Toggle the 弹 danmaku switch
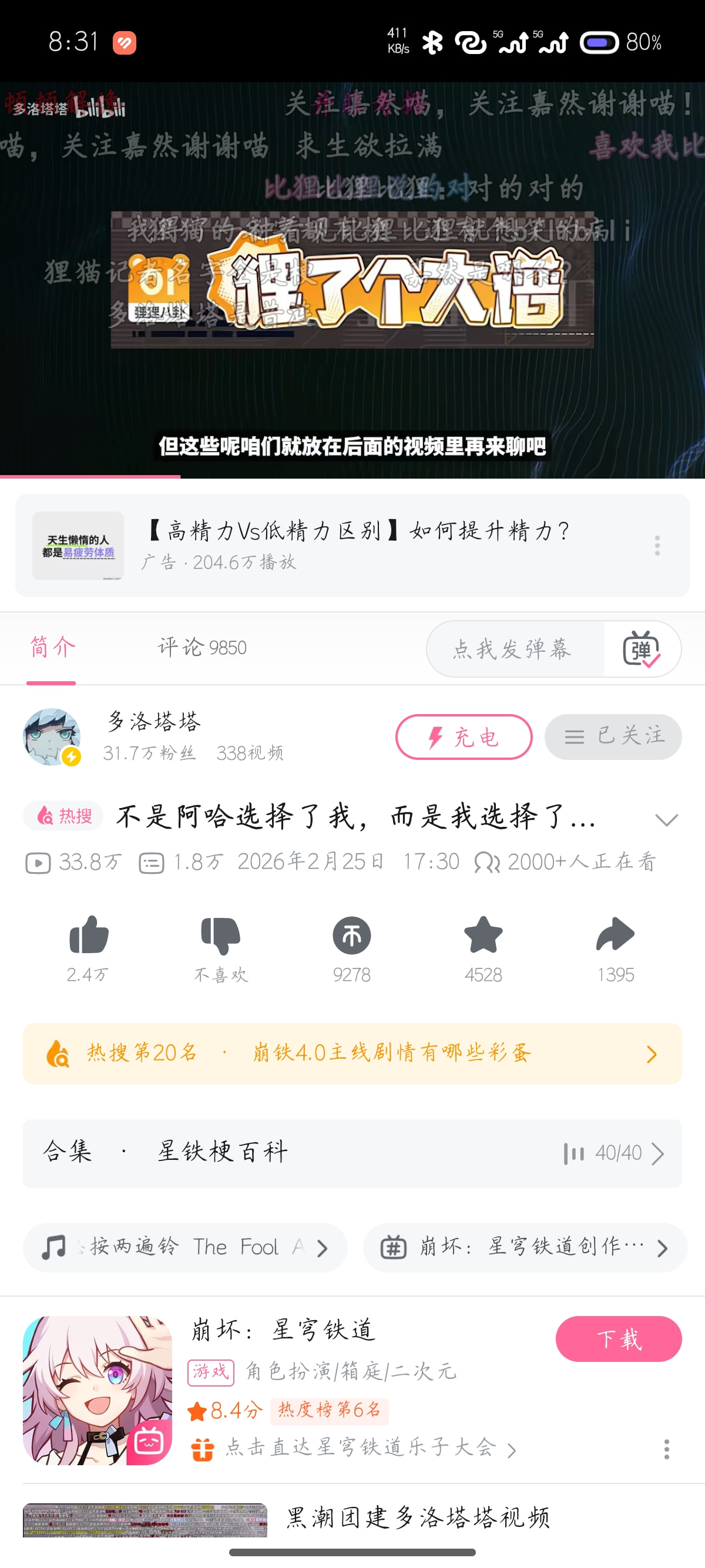The height and width of the screenshot is (1568, 705). pos(642,649)
